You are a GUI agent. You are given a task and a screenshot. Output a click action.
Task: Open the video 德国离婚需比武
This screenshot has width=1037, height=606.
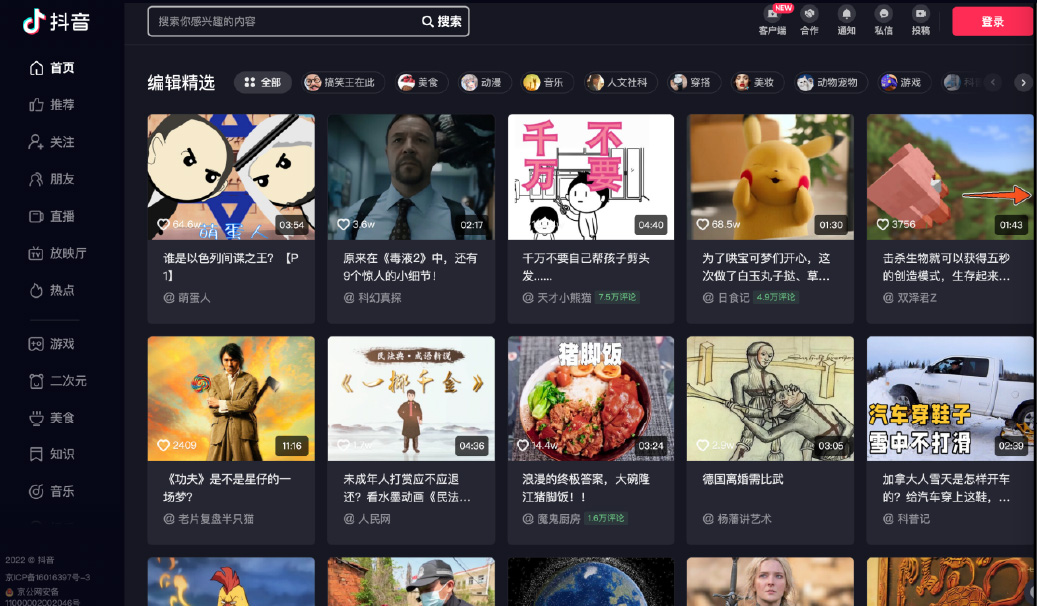coord(770,398)
